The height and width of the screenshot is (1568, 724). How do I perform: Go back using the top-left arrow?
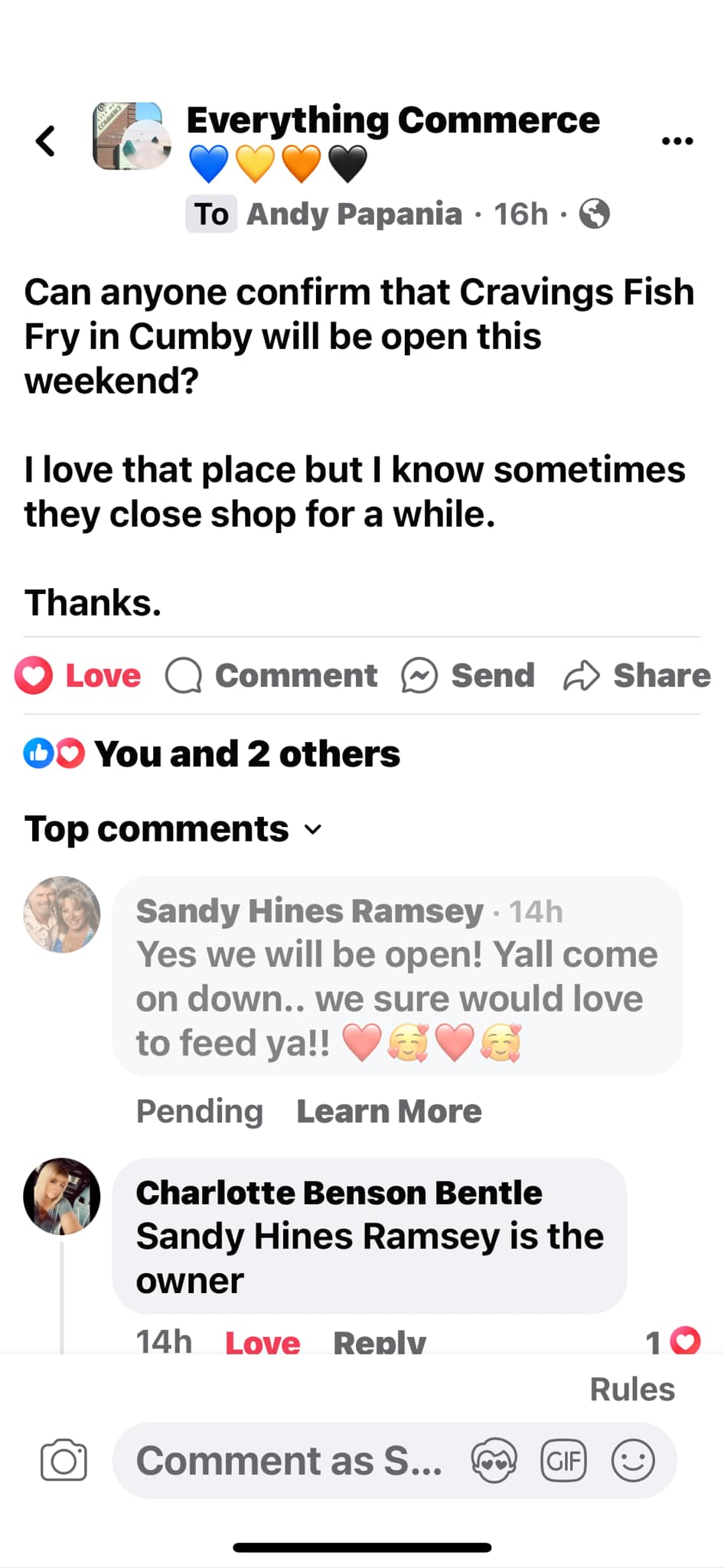[x=46, y=141]
